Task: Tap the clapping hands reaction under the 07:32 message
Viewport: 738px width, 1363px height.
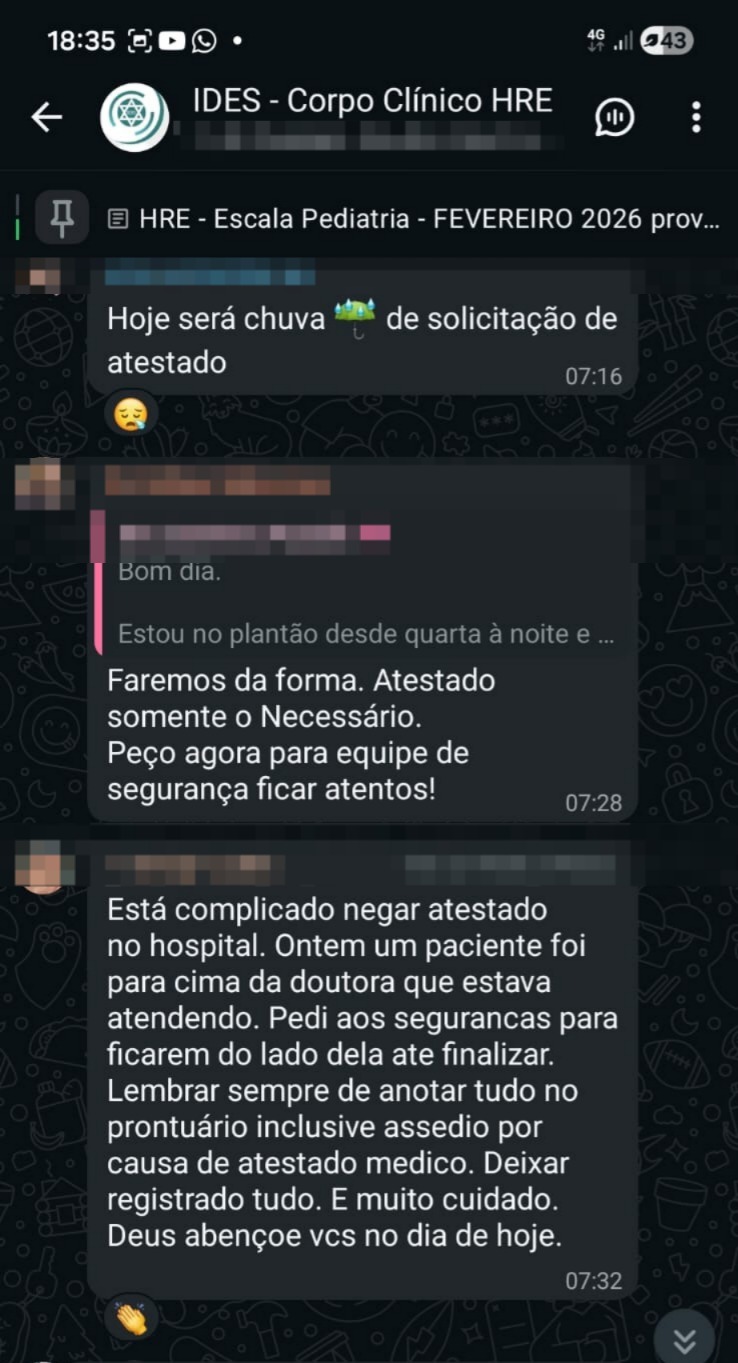Action: tap(131, 1318)
